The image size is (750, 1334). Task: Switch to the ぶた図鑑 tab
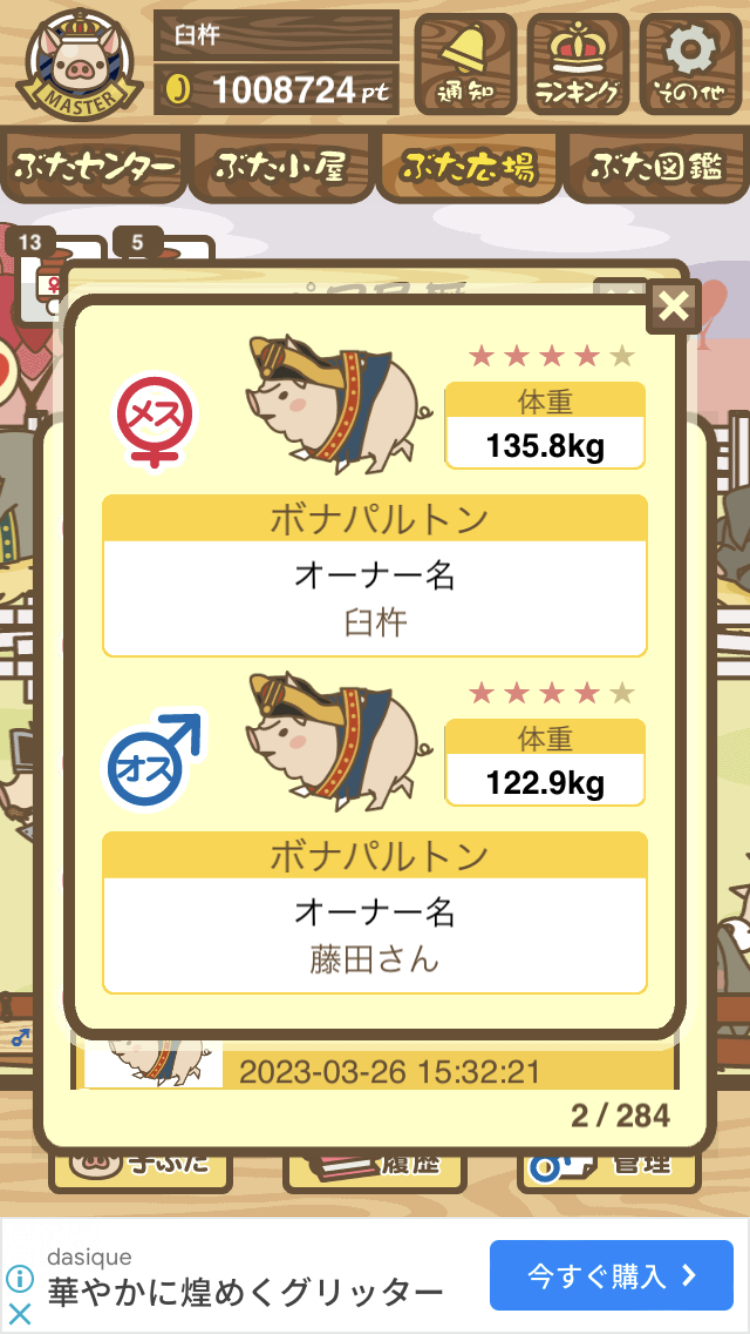coord(656,167)
